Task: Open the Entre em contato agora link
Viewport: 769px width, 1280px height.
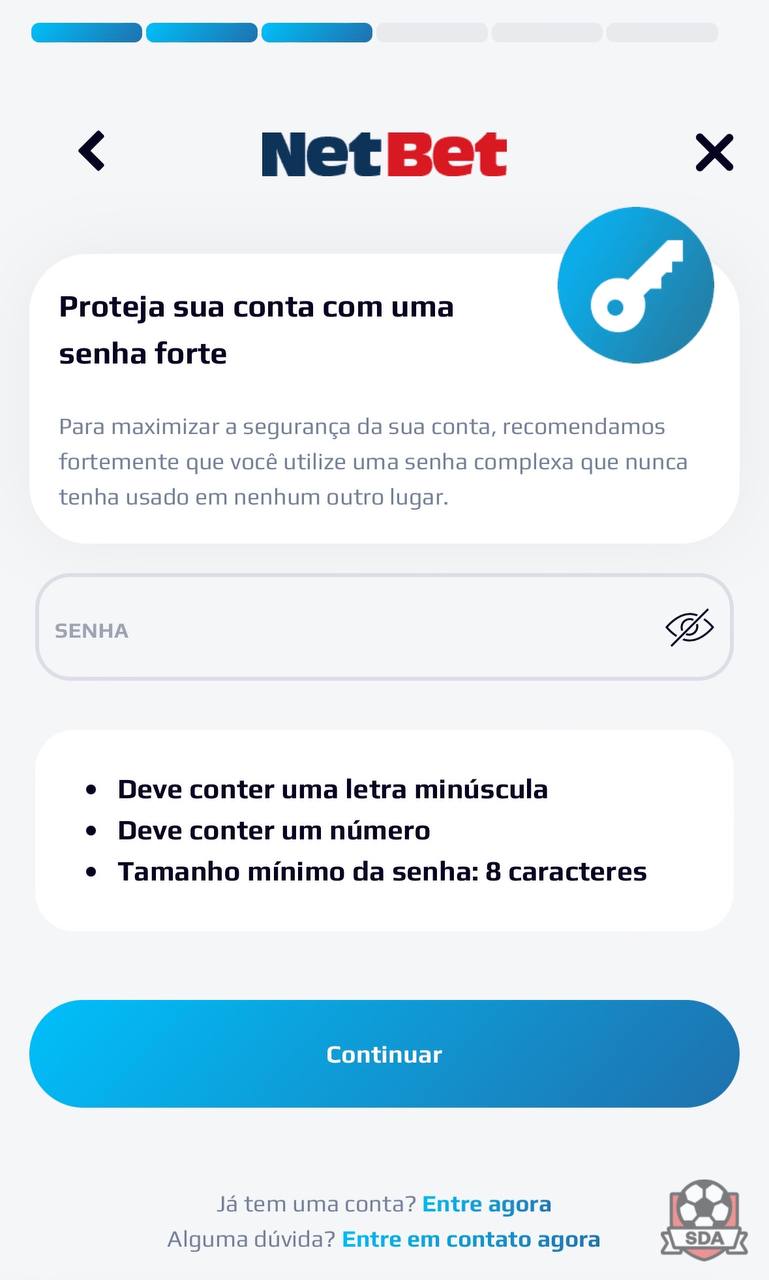Action: (471, 1240)
